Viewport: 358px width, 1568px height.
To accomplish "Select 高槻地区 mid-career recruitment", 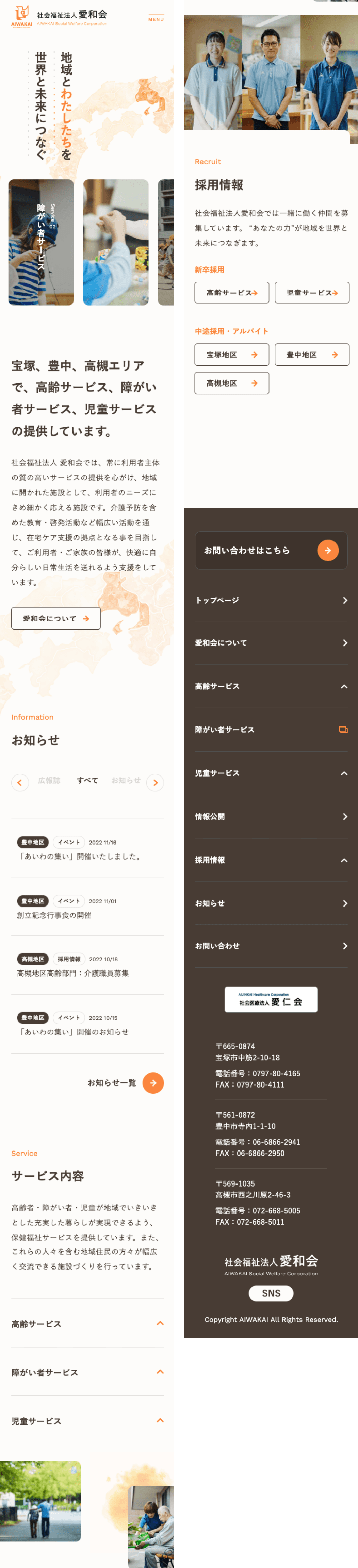I will coord(231,383).
